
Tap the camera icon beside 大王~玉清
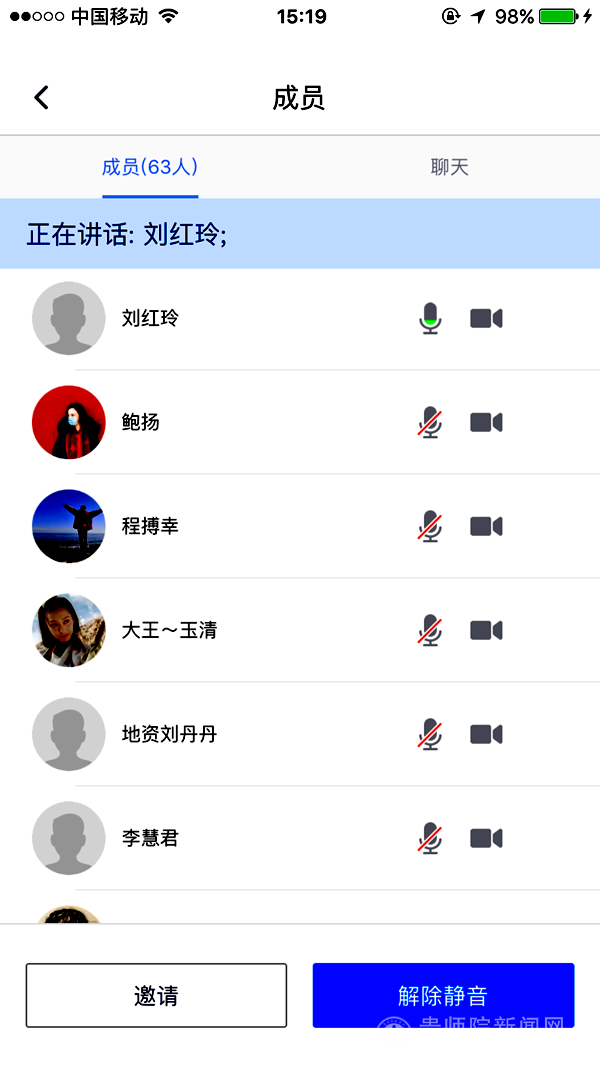click(486, 630)
